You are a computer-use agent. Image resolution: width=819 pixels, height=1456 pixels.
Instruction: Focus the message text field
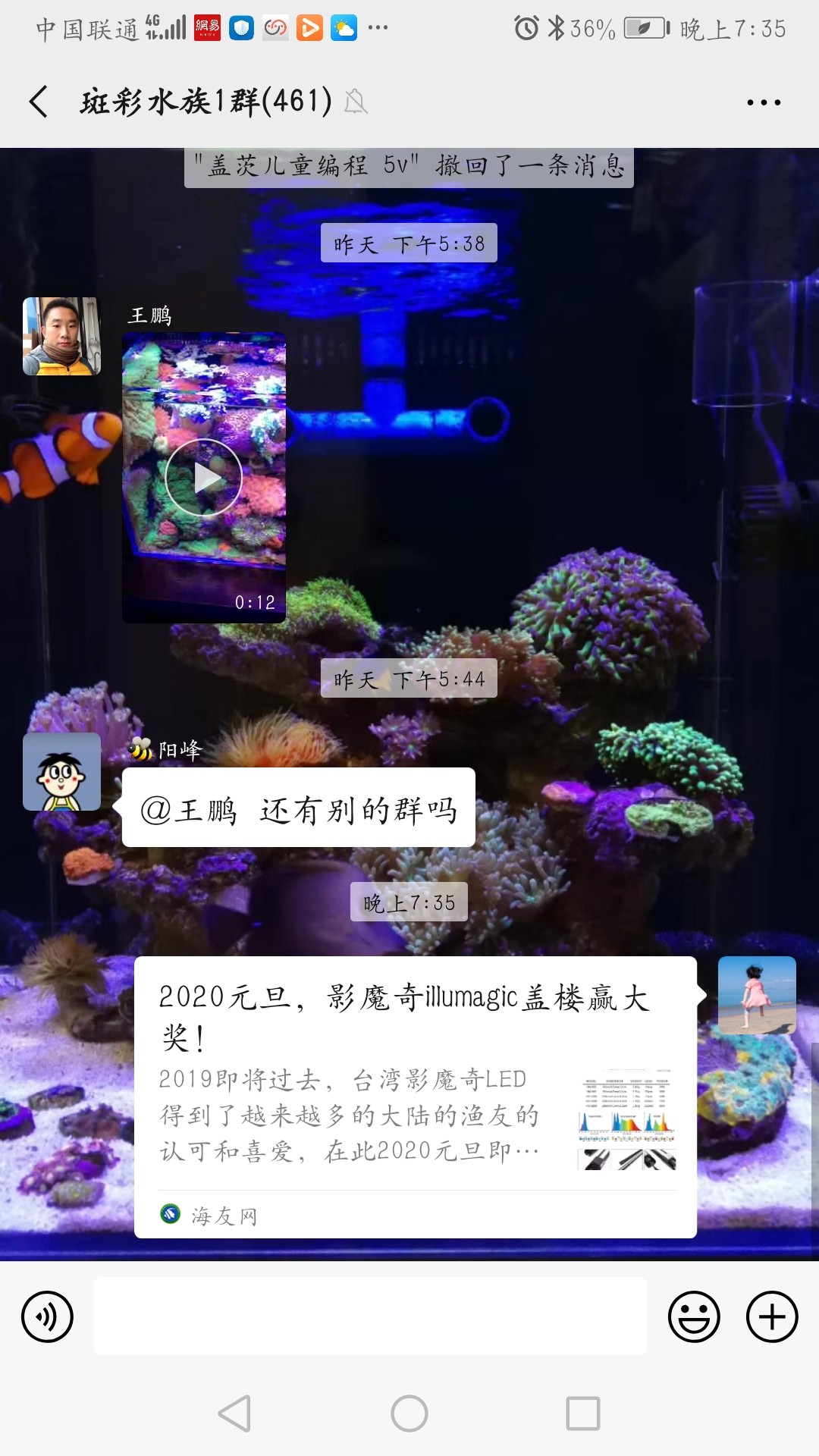370,1316
